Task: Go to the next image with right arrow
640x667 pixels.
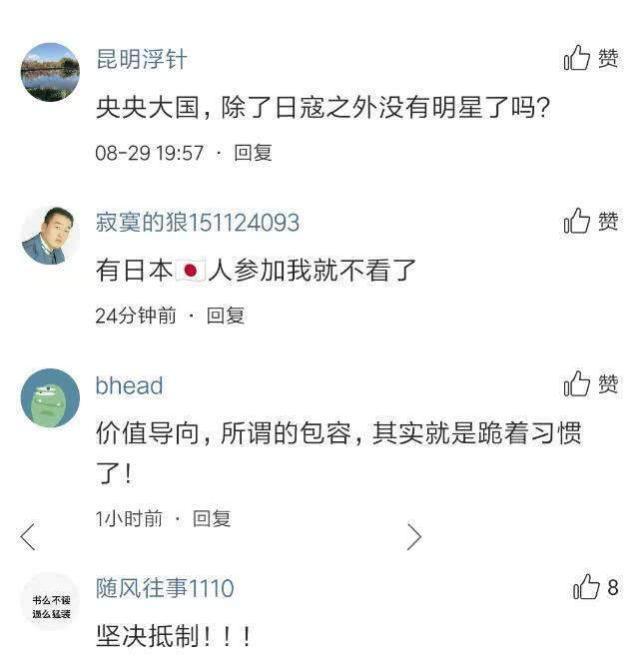Action: [x=413, y=537]
